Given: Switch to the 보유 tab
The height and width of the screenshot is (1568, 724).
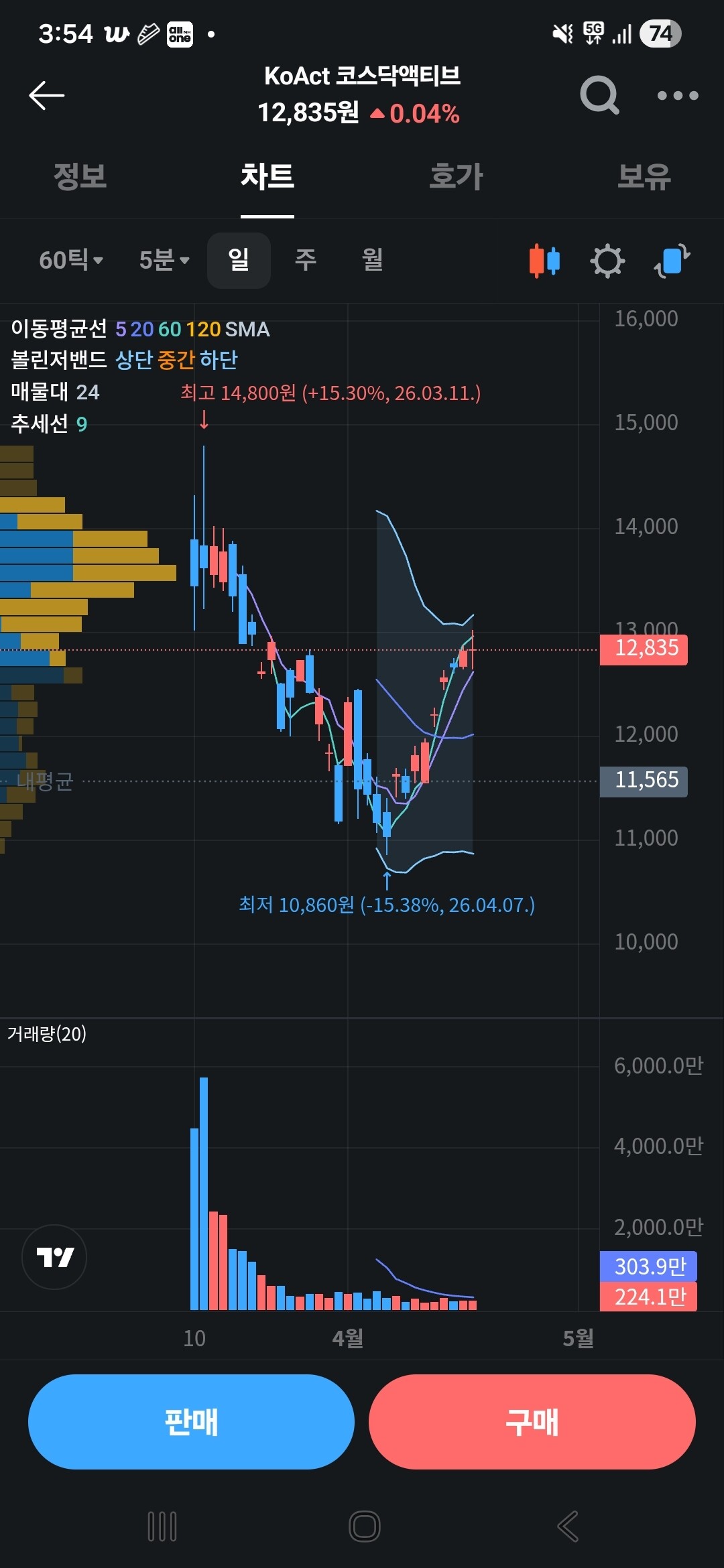Looking at the screenshot, I should (x=644, y=177).
